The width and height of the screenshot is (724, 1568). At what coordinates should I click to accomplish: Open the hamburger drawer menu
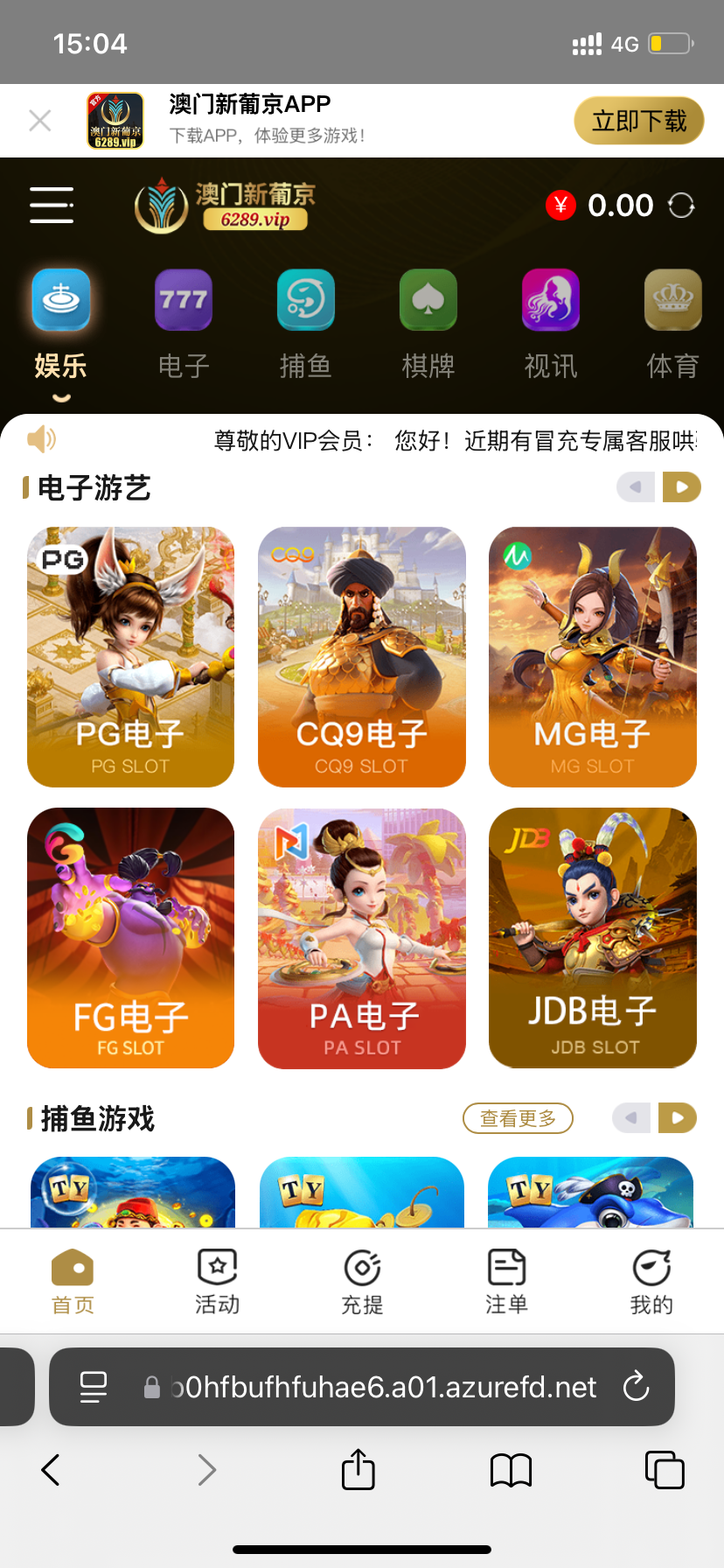(x=52, y=205)
